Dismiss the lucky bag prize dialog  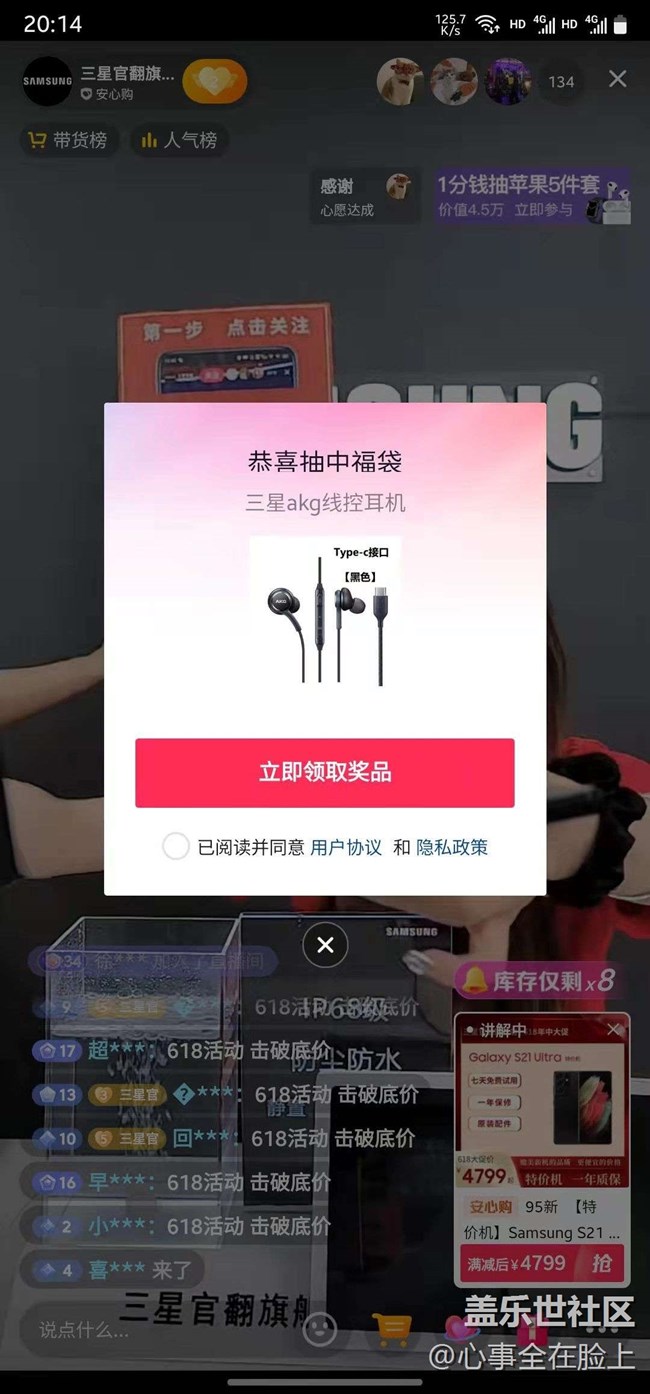pos(325,945)
